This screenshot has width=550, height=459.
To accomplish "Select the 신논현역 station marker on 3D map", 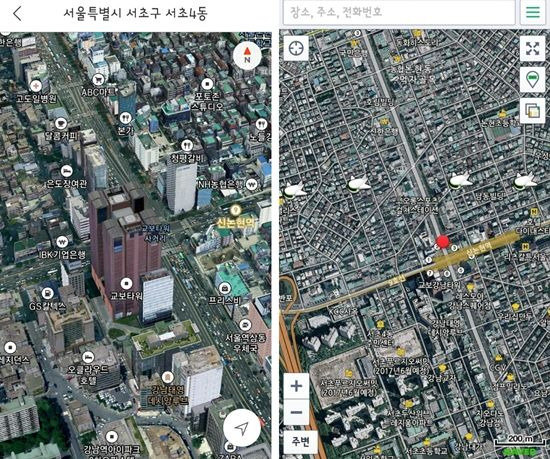I will [237, 210].
